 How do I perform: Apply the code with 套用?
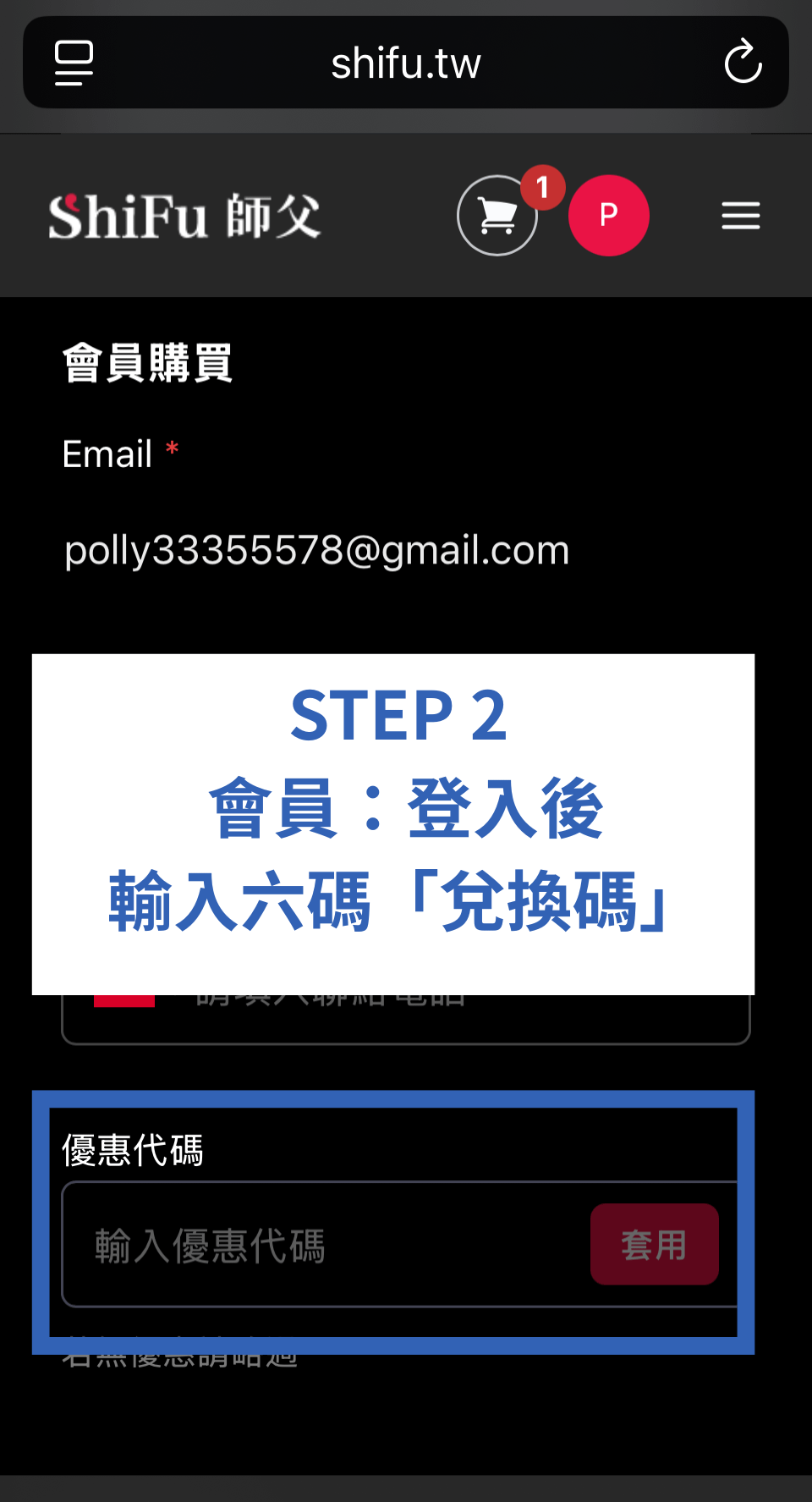[x=655, y=1245]
